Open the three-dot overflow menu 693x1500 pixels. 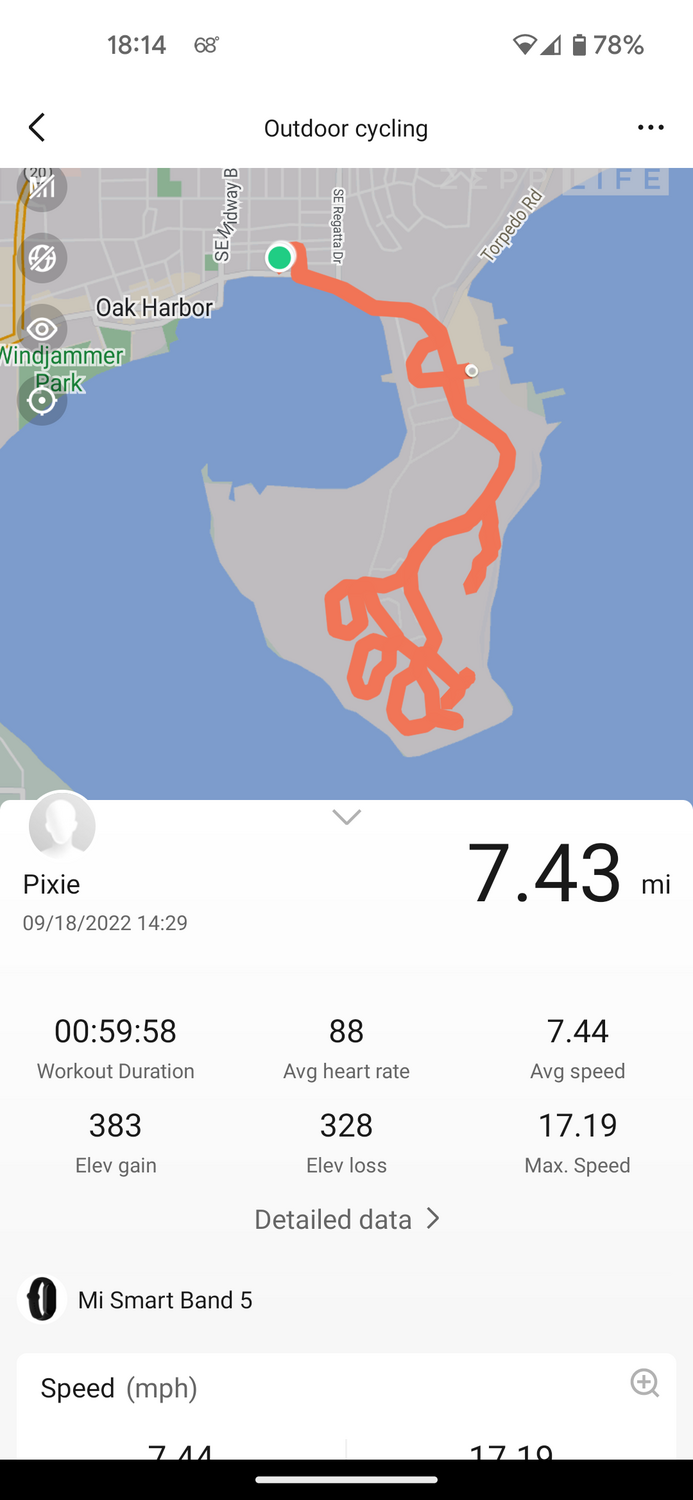coord(650,128)
